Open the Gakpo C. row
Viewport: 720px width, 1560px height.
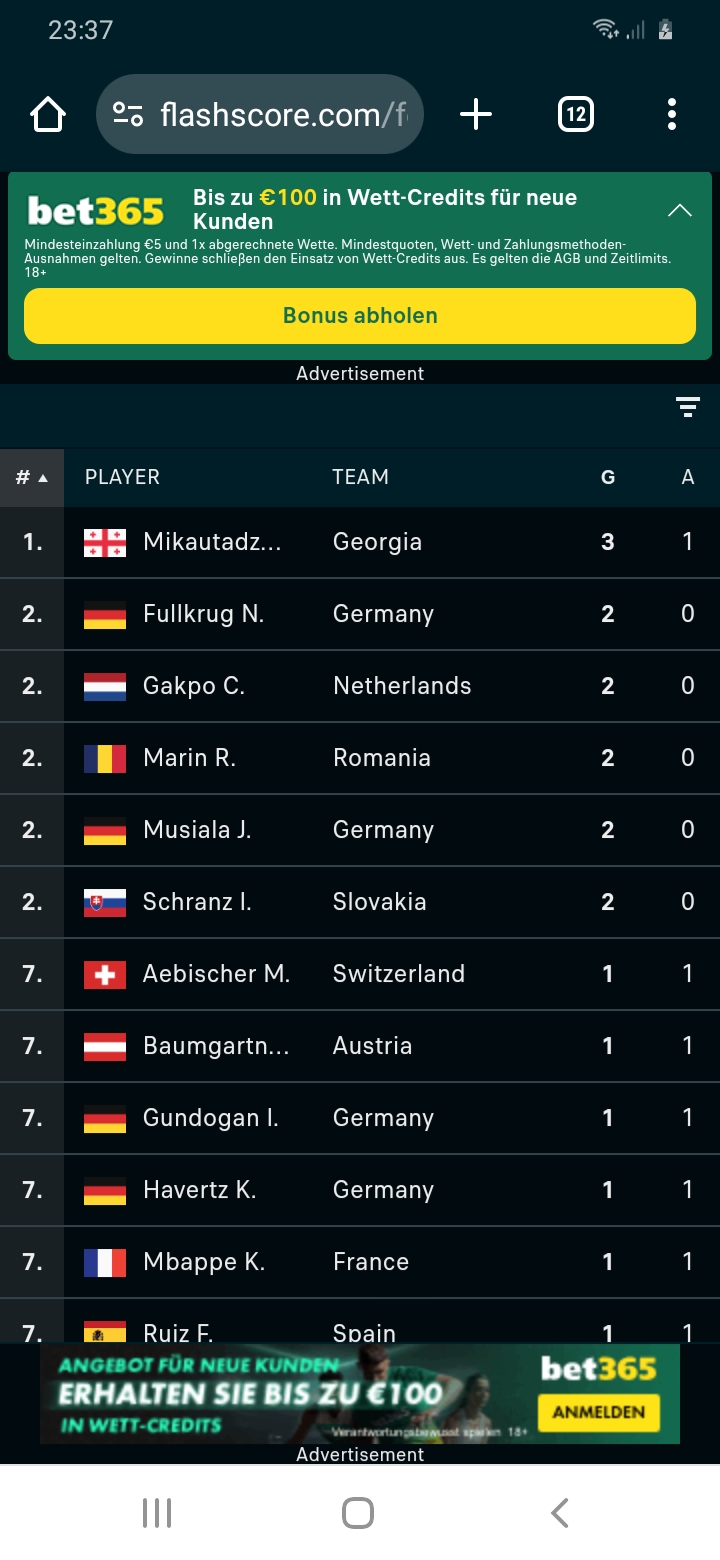click(193, 686)
